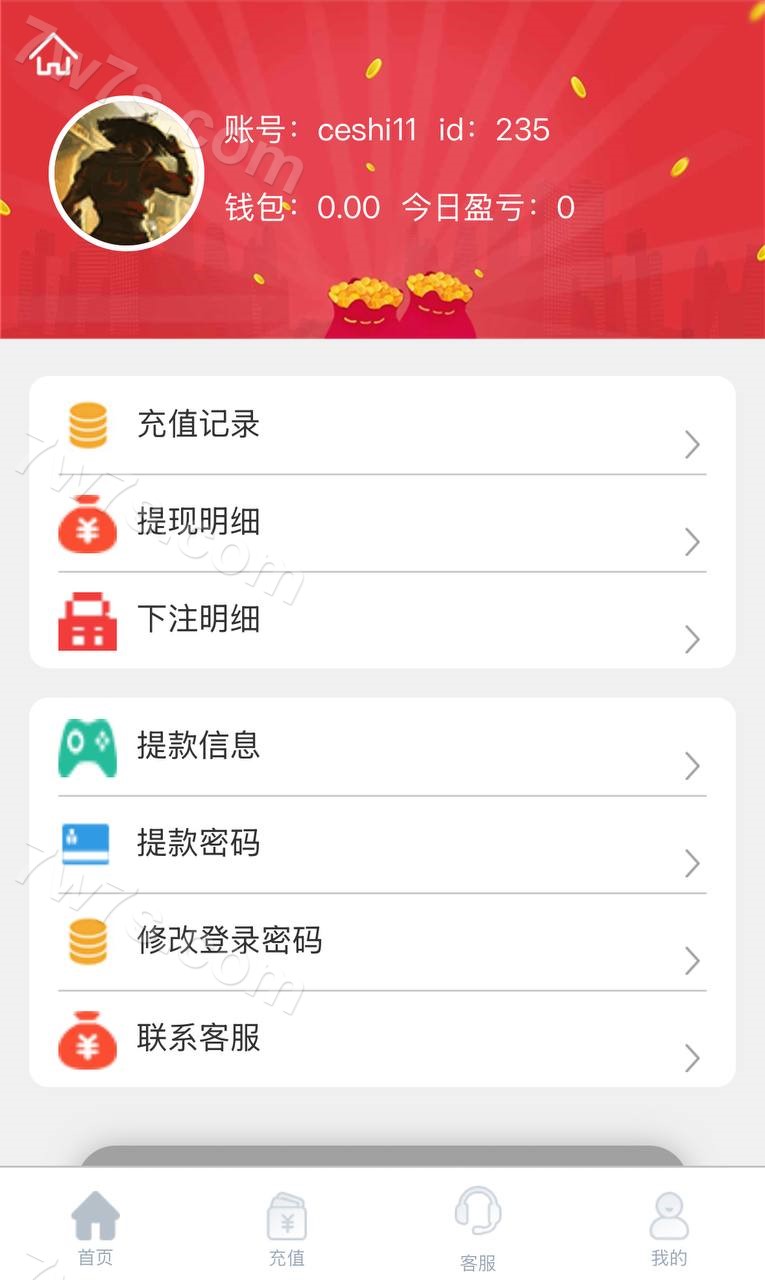
Task: Open 提款信息 withdrawal info
Action: point(382,747)
